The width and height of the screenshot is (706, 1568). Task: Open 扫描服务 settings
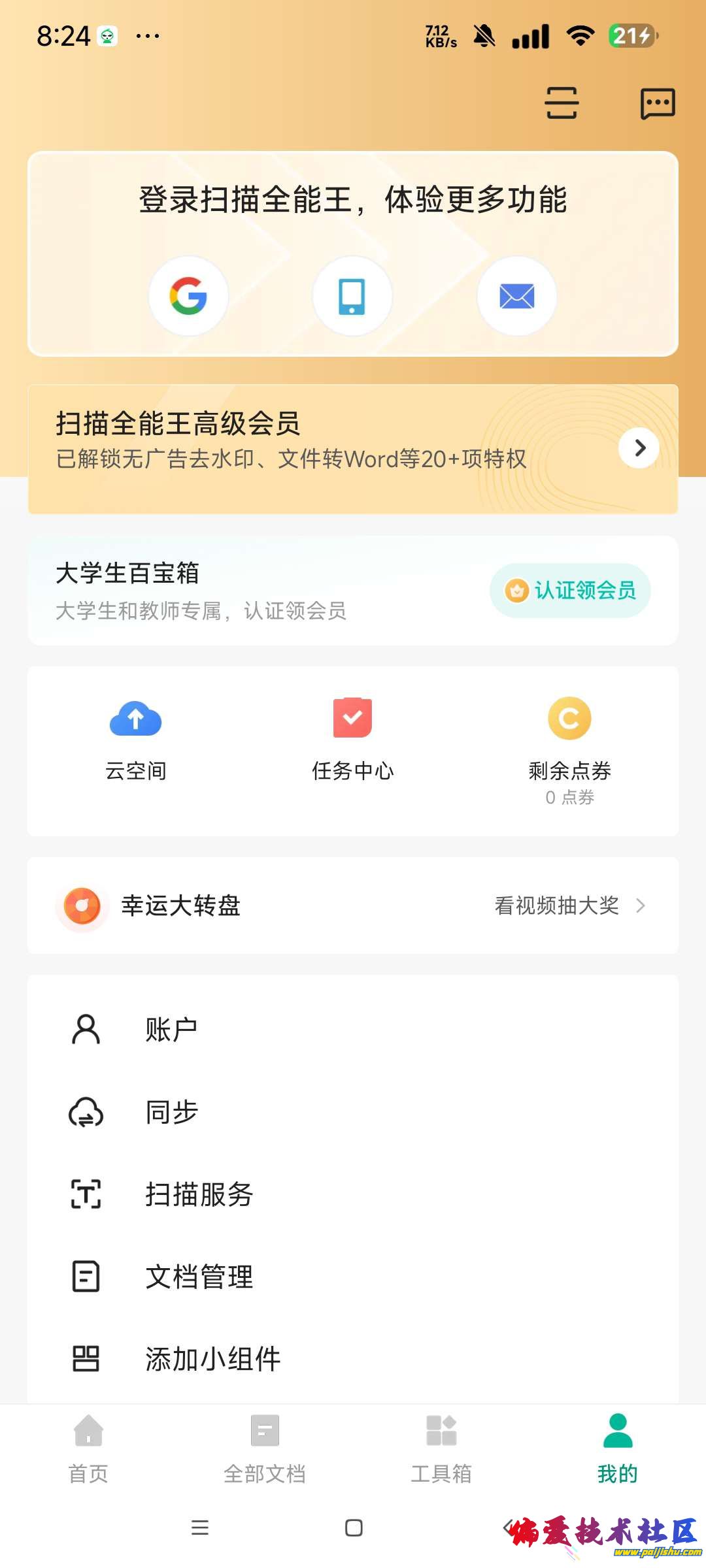point(353,1194)
